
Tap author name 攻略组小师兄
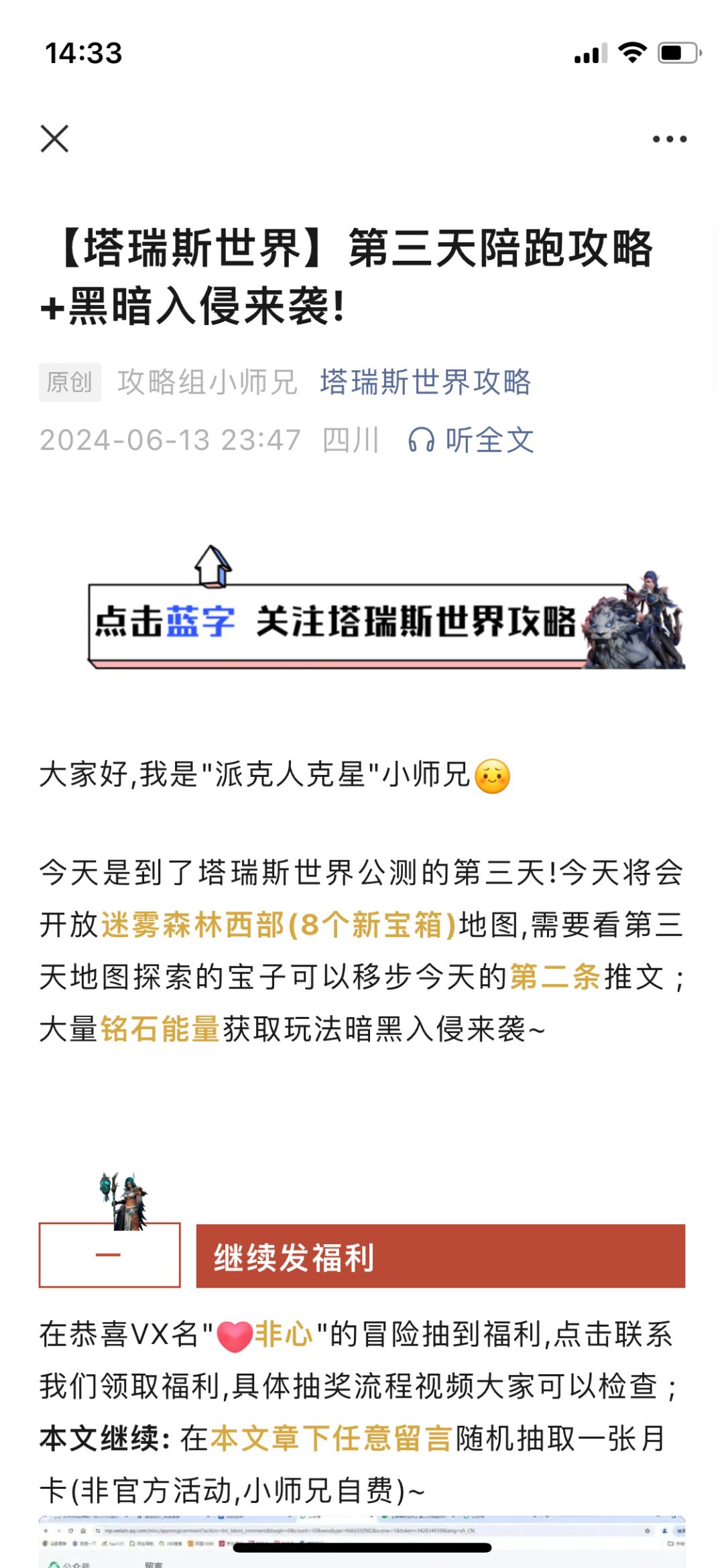[x=208, y=382]
